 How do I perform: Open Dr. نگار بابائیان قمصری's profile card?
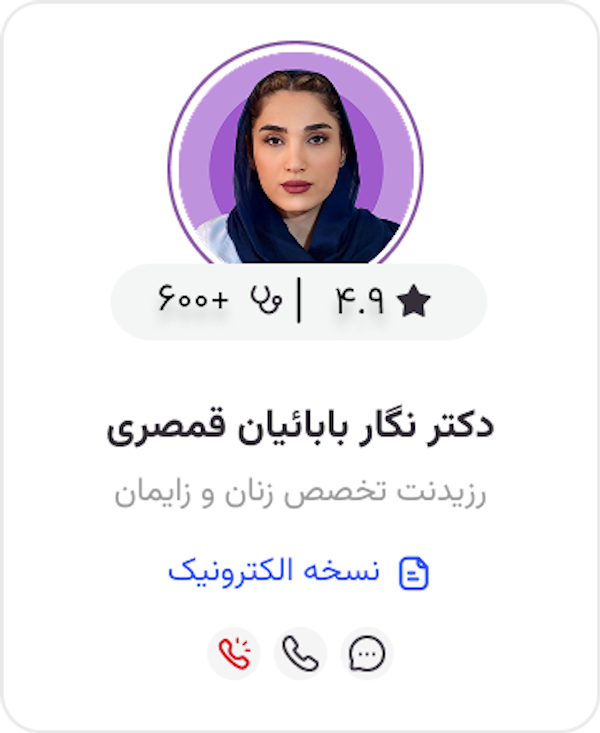pyautogui.click(x=300, y=427)
